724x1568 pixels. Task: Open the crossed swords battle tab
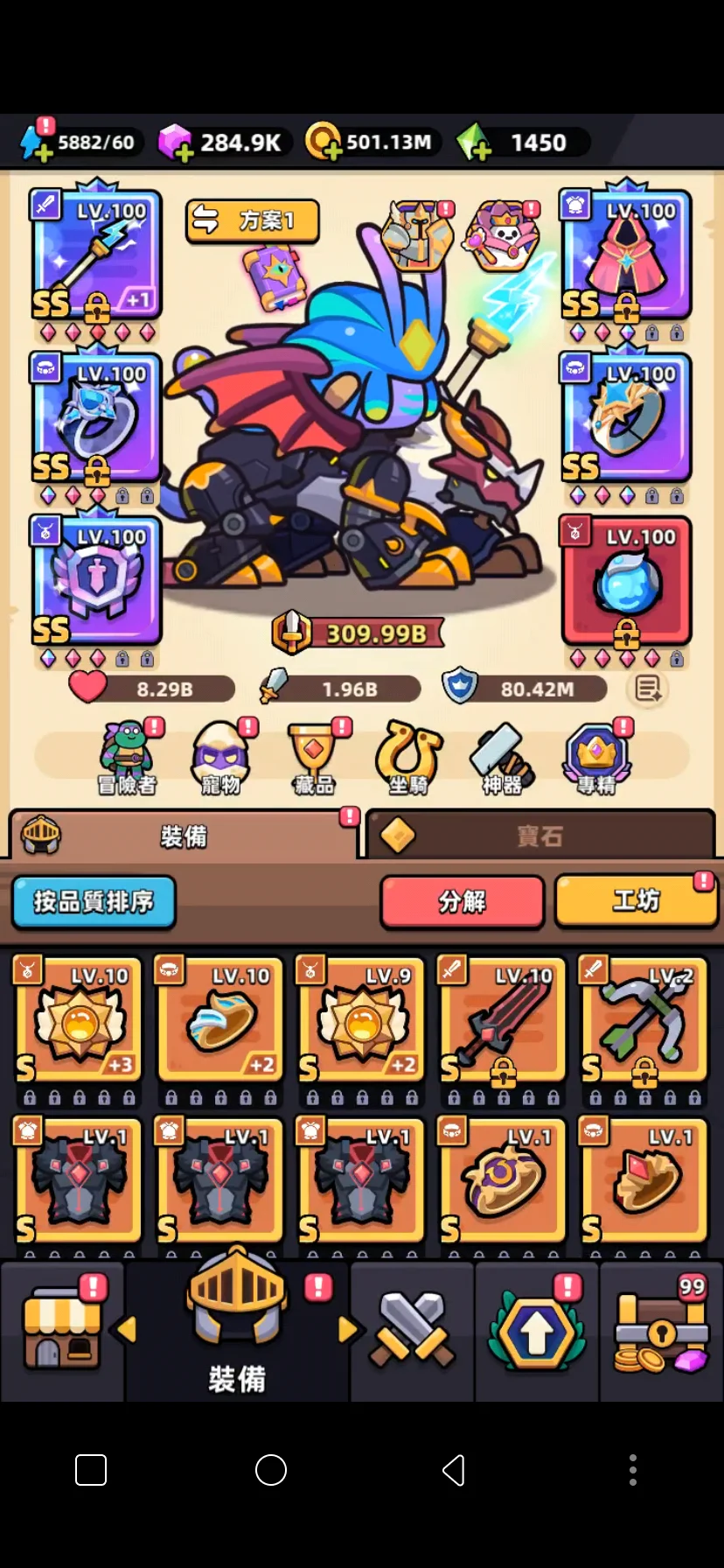click(412, 1331)
